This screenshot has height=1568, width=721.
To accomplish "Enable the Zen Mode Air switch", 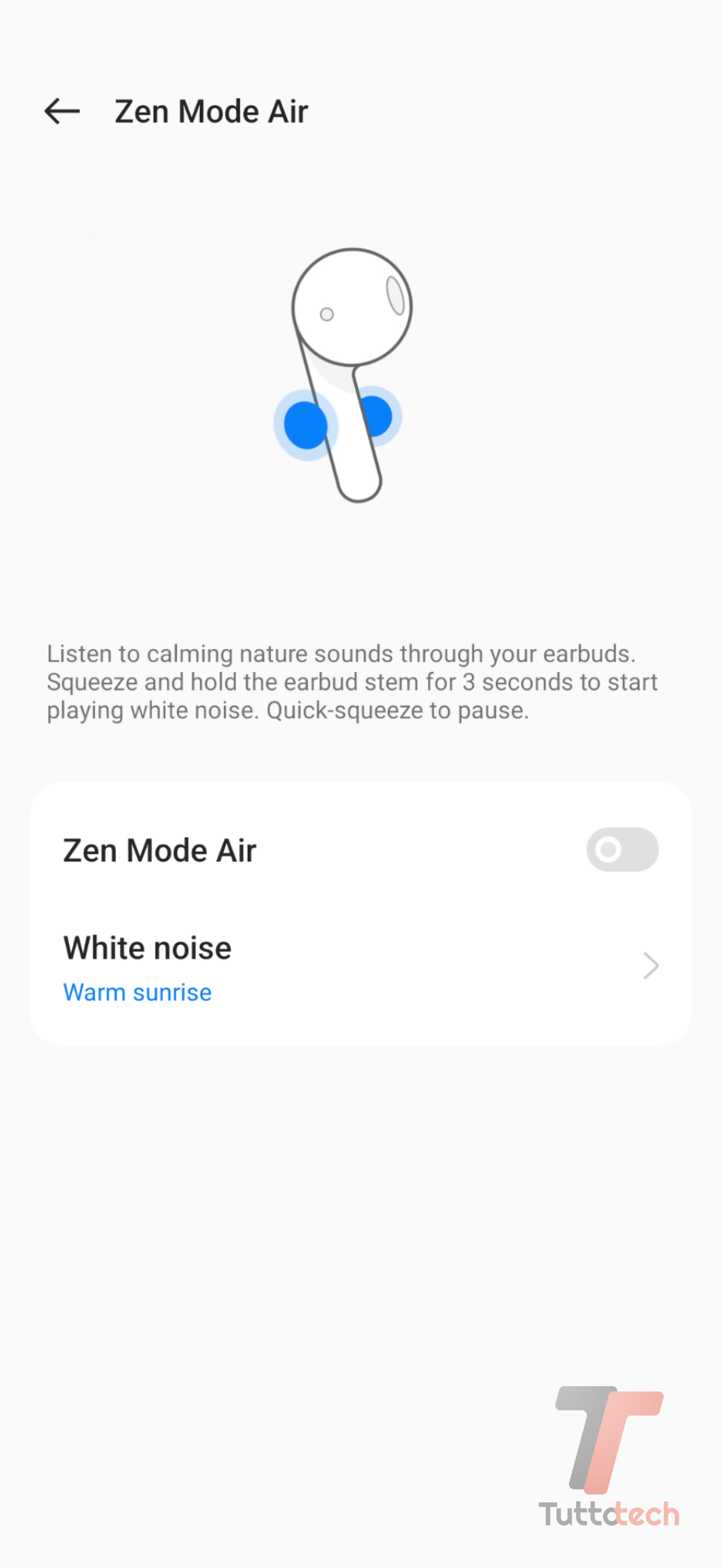I will point(622,850).
